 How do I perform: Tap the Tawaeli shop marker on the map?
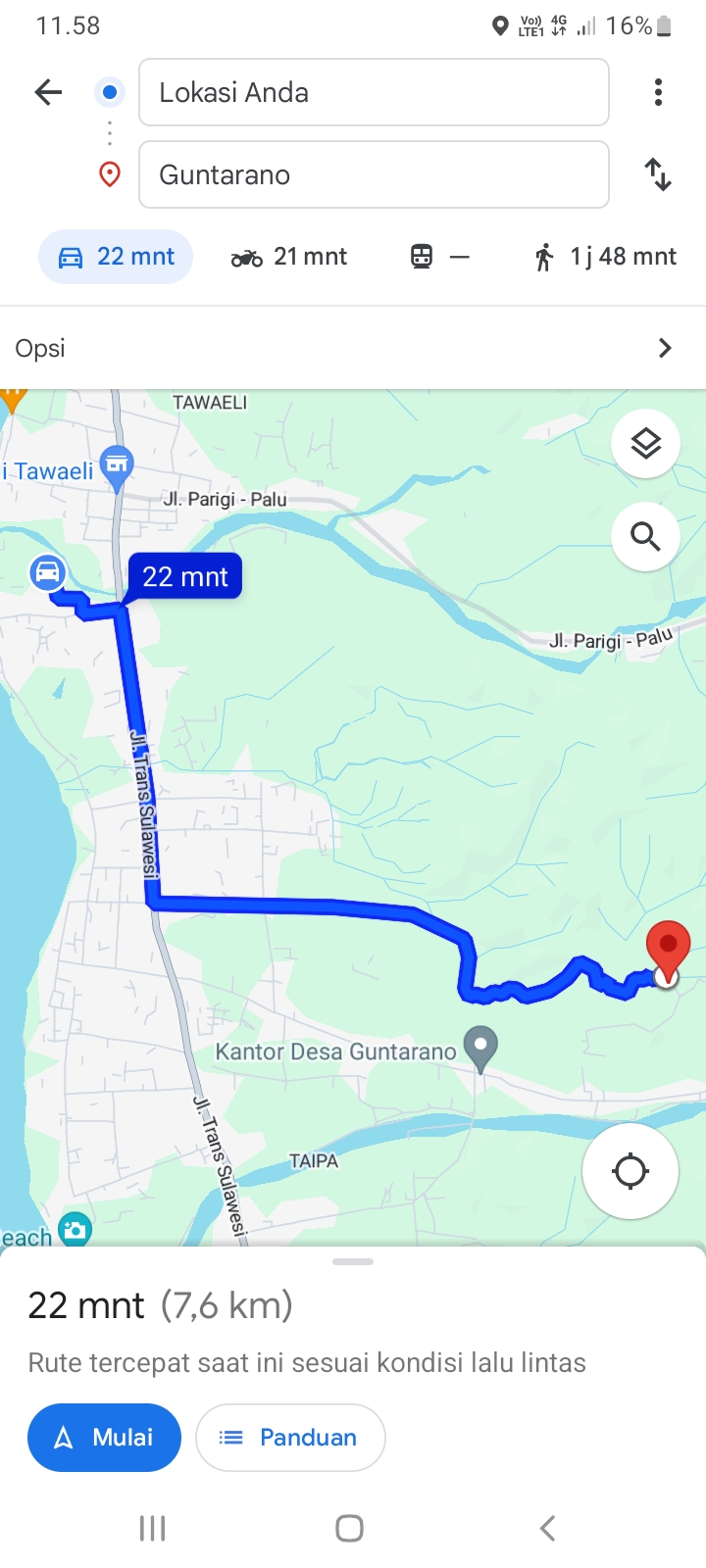pyautogui.click(x=117, y=469)
